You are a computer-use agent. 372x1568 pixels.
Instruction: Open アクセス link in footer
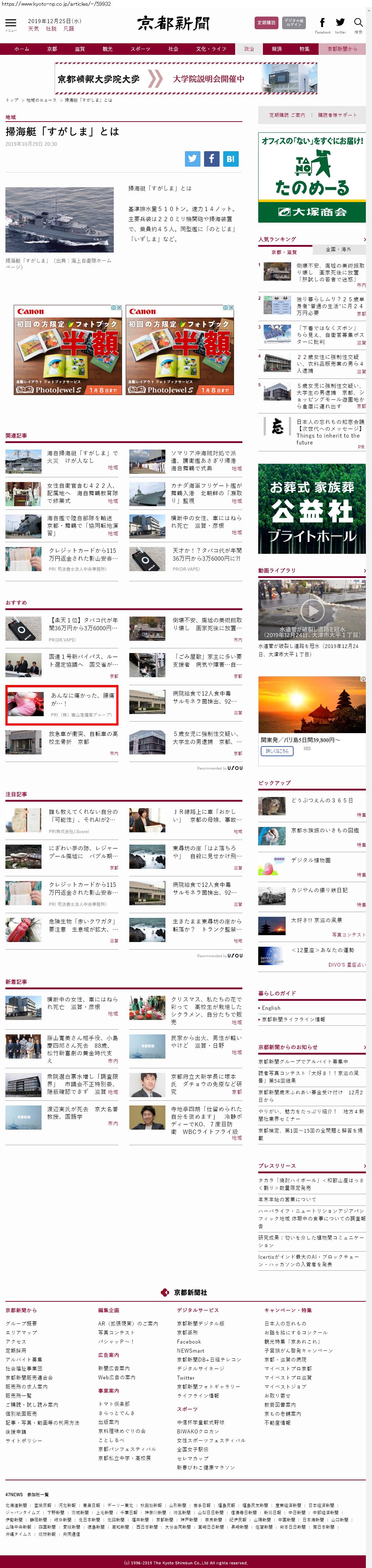tap(16, 1341)
